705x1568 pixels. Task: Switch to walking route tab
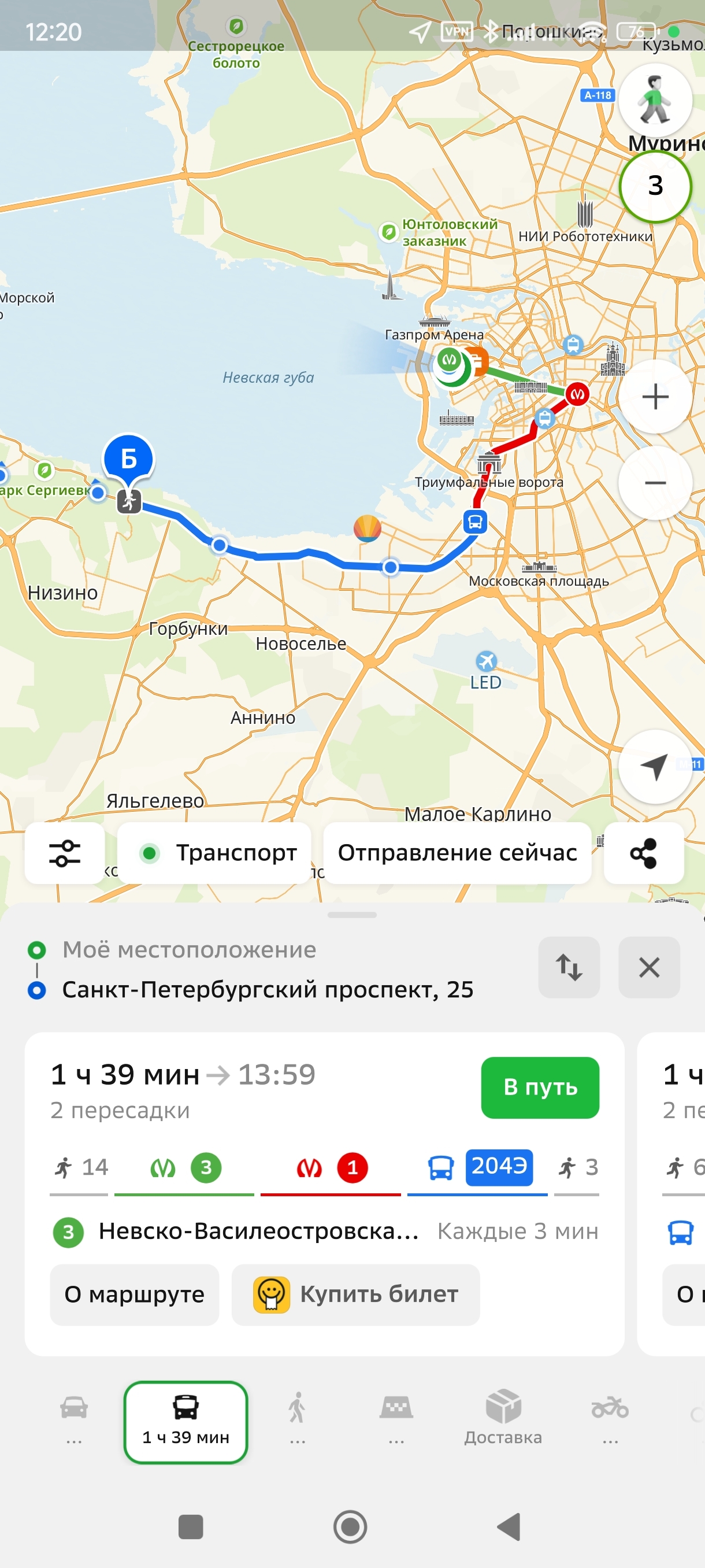[297, 1419]
